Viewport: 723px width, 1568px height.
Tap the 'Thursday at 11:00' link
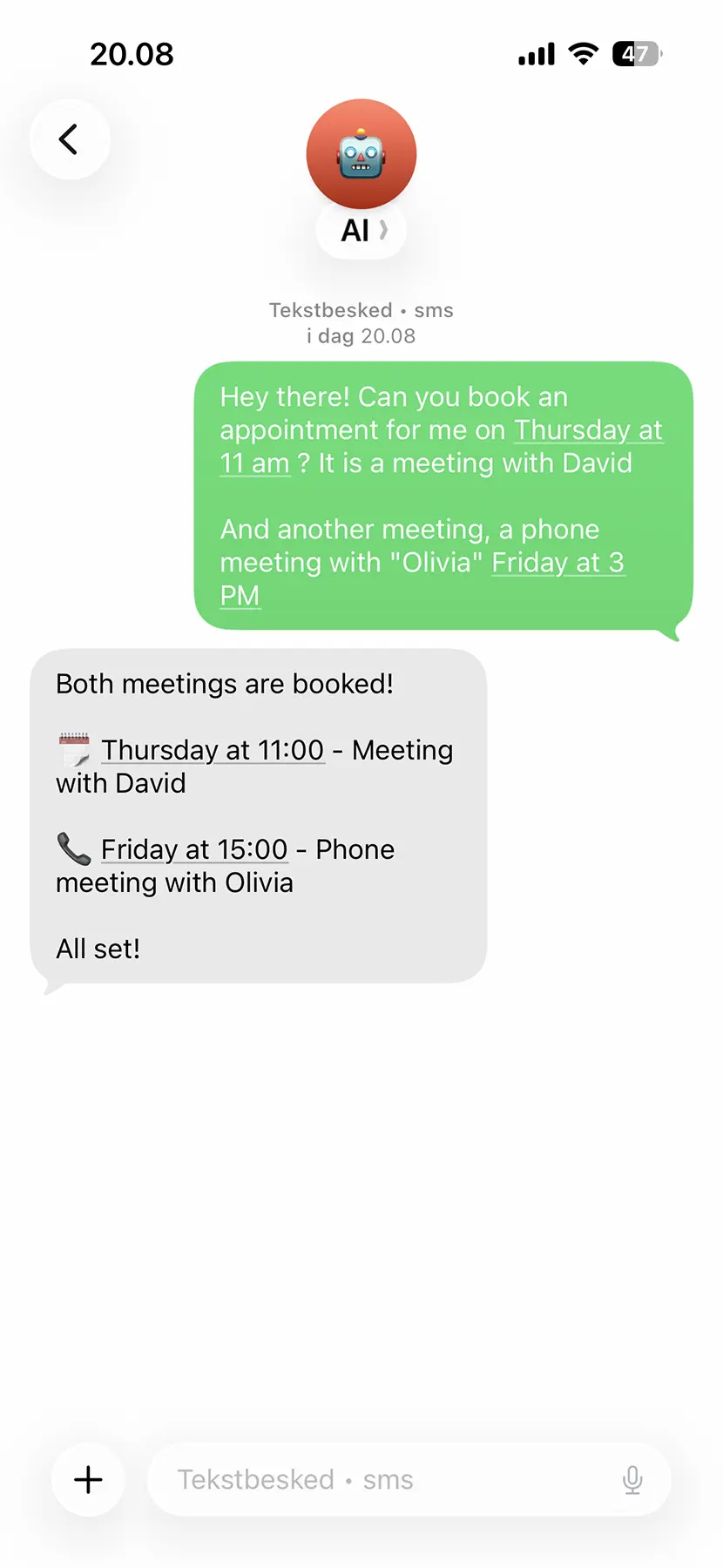coord(213,750)
